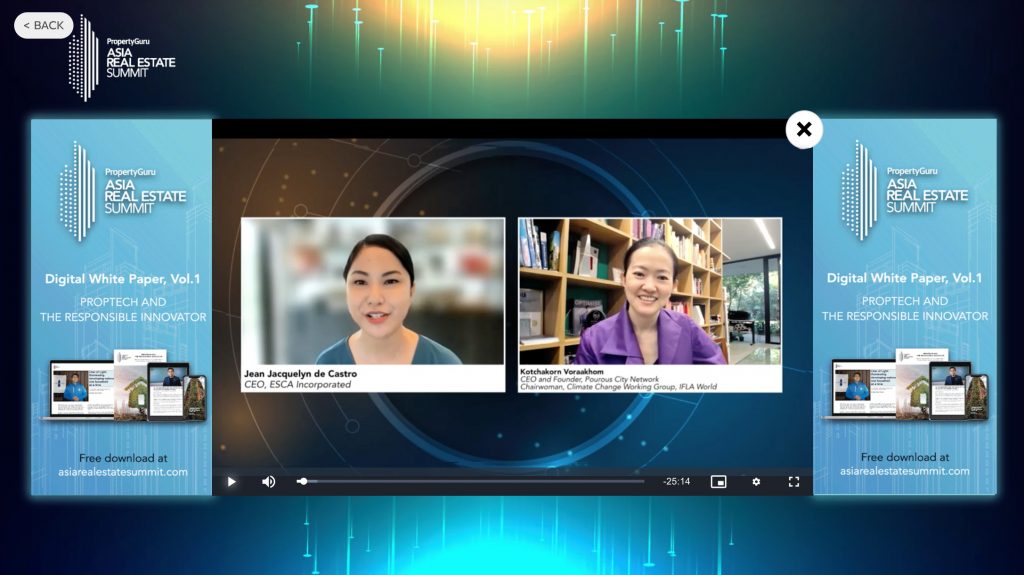The width and height of the screenshot is (1024, 575).
Task: Play the summit video
Action: pyautogui.click(x=231, y=481)
